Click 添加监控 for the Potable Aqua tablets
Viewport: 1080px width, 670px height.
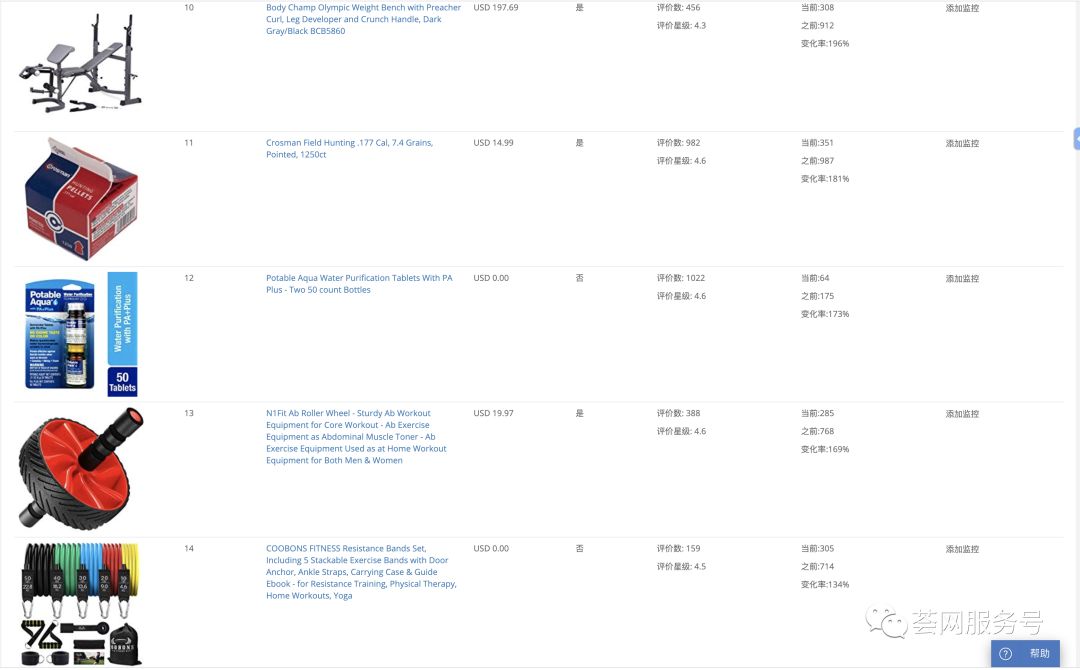tap(962, 279)
